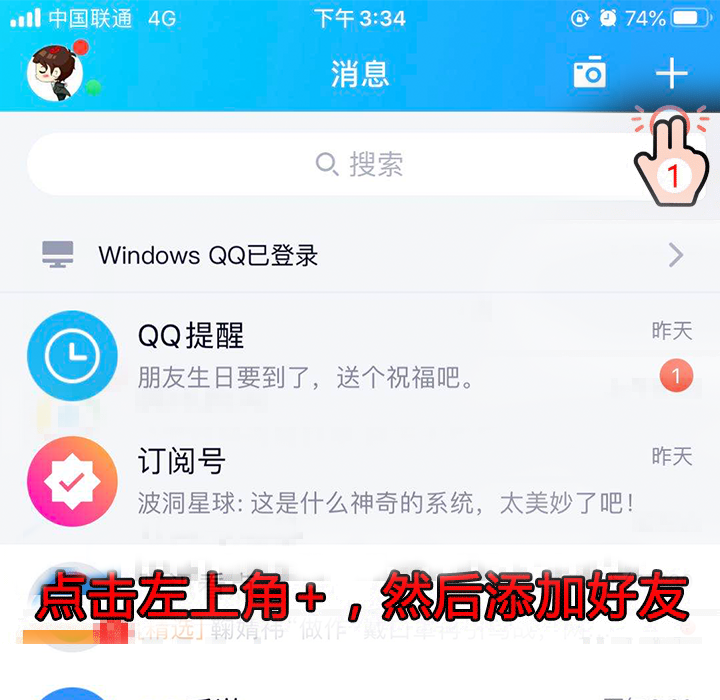Viewport: 720px width, 700px height.
Task: Open the QQ提醒 conversation
Action: point(360,355)
